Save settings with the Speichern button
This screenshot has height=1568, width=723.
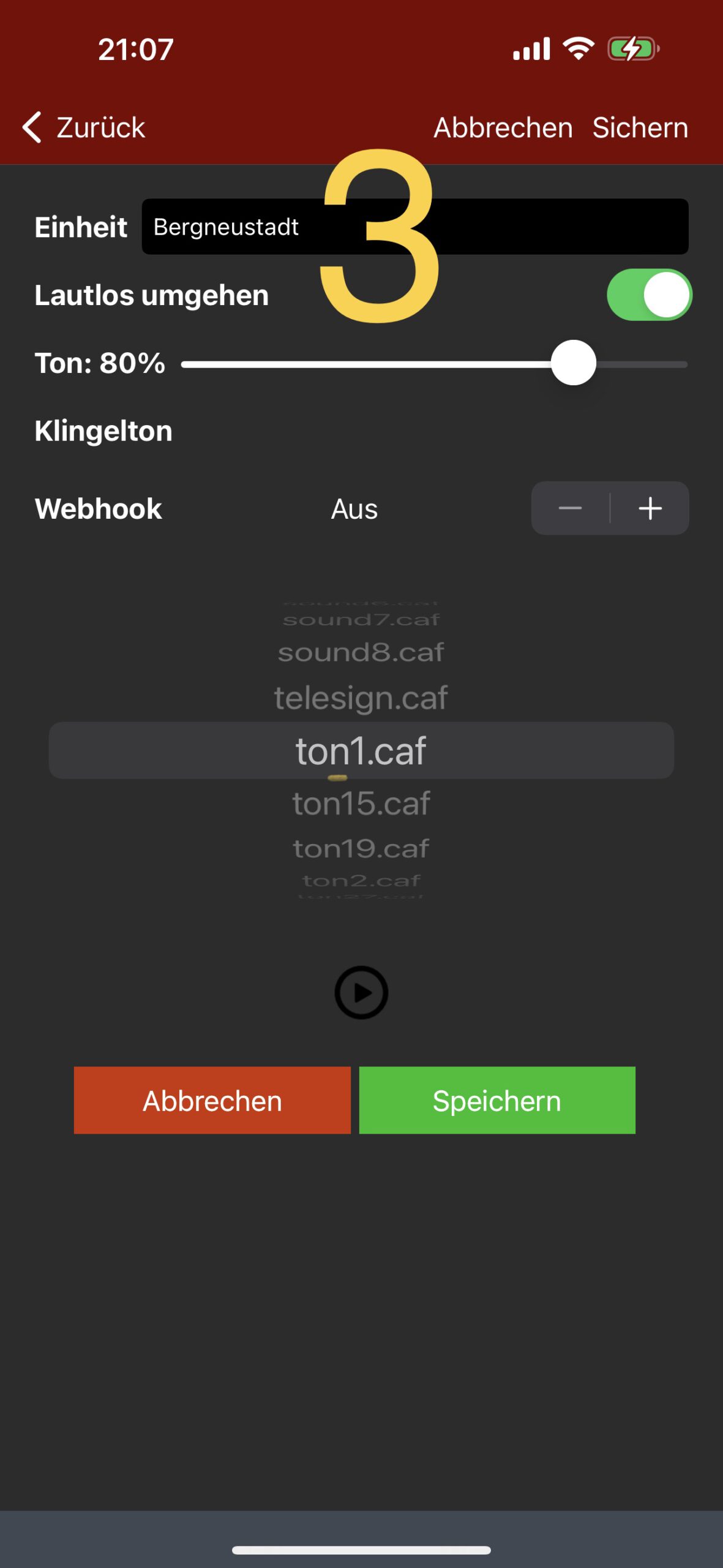(496, 1100)
